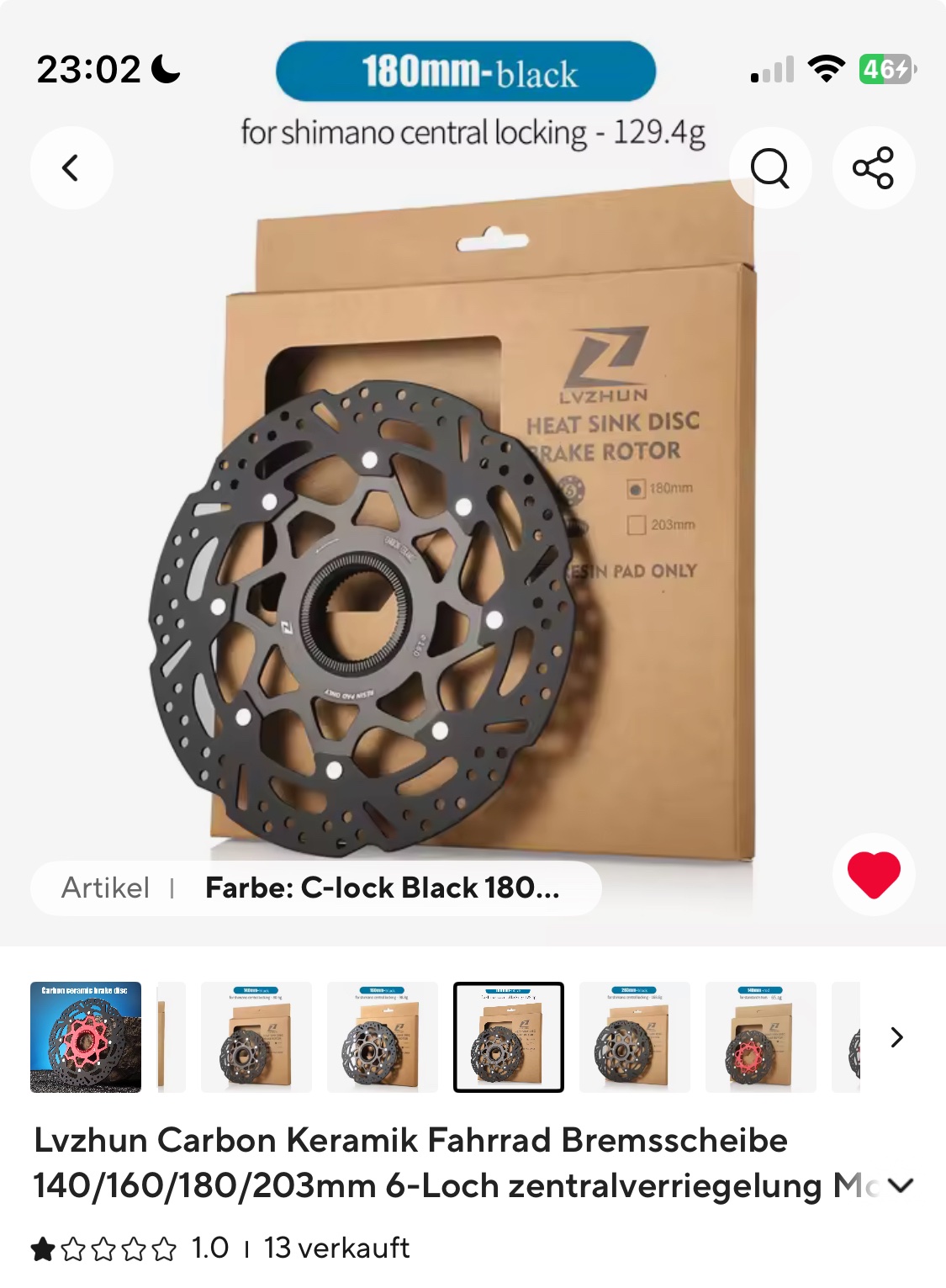Expand the full Lvzhun product title

point(901,1185)
